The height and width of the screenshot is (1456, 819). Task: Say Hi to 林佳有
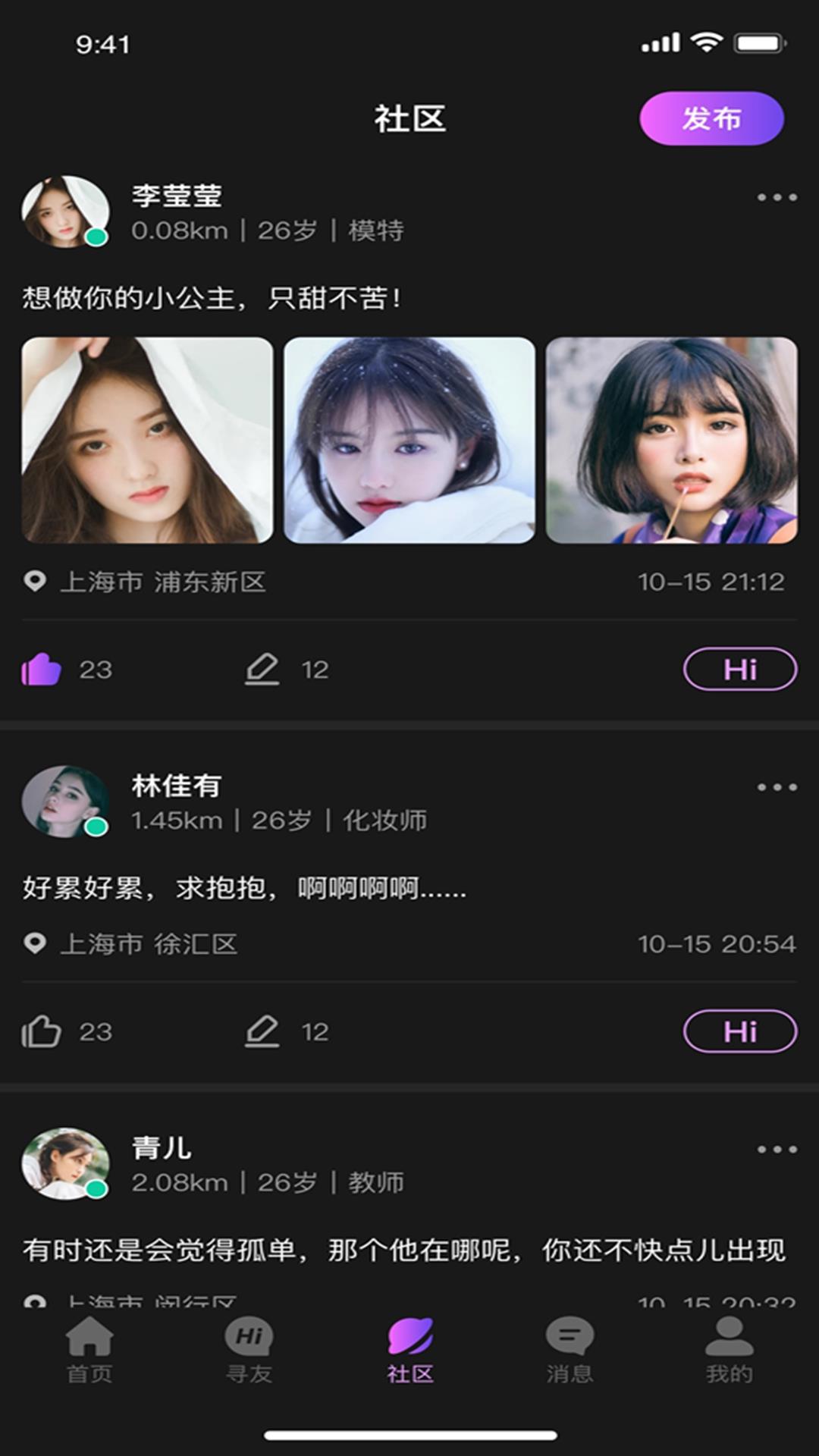pos(739,1031)
